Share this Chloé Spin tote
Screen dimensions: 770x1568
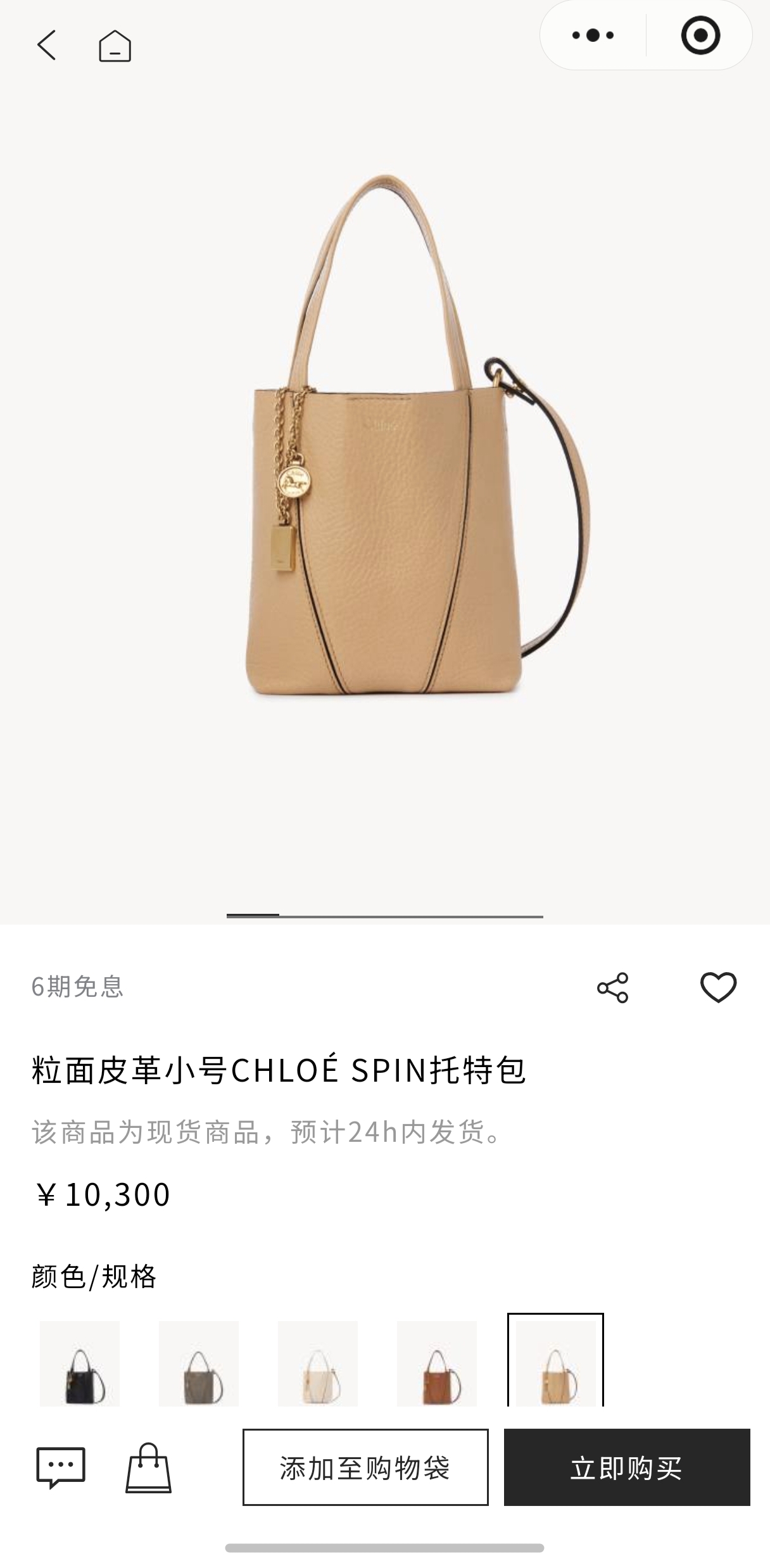(612, 987)
